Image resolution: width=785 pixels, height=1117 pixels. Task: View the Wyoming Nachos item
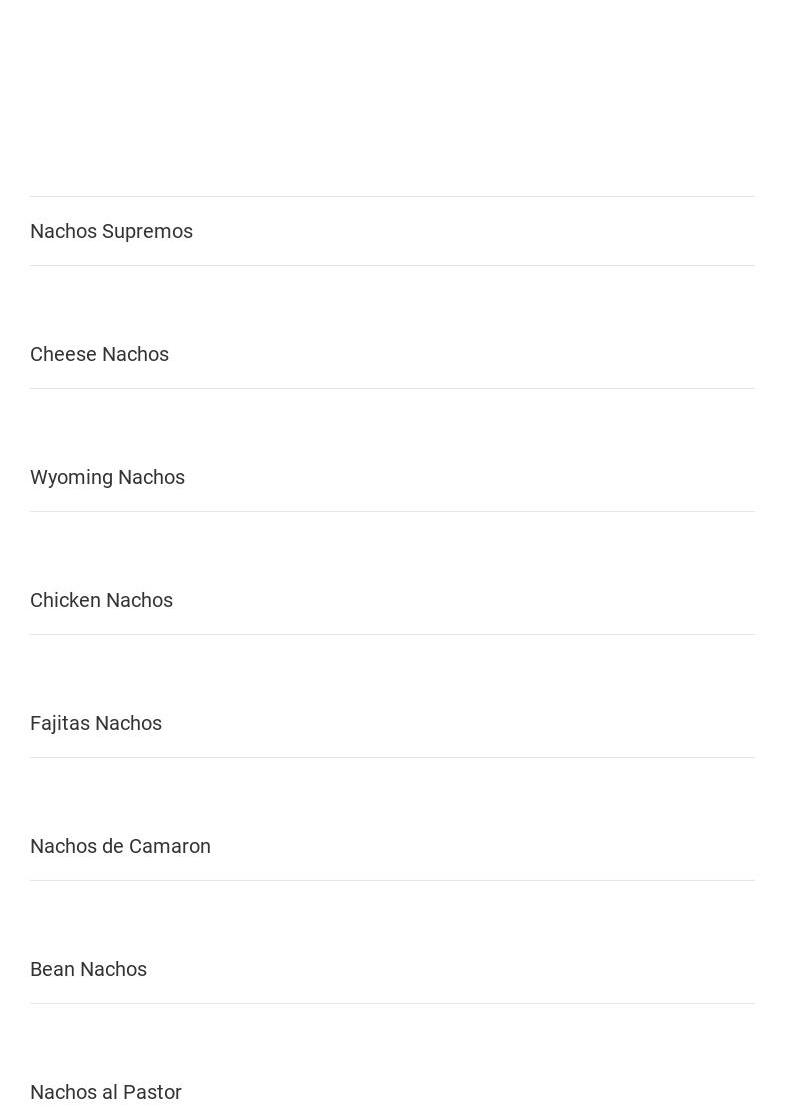[x=107, y=477]
